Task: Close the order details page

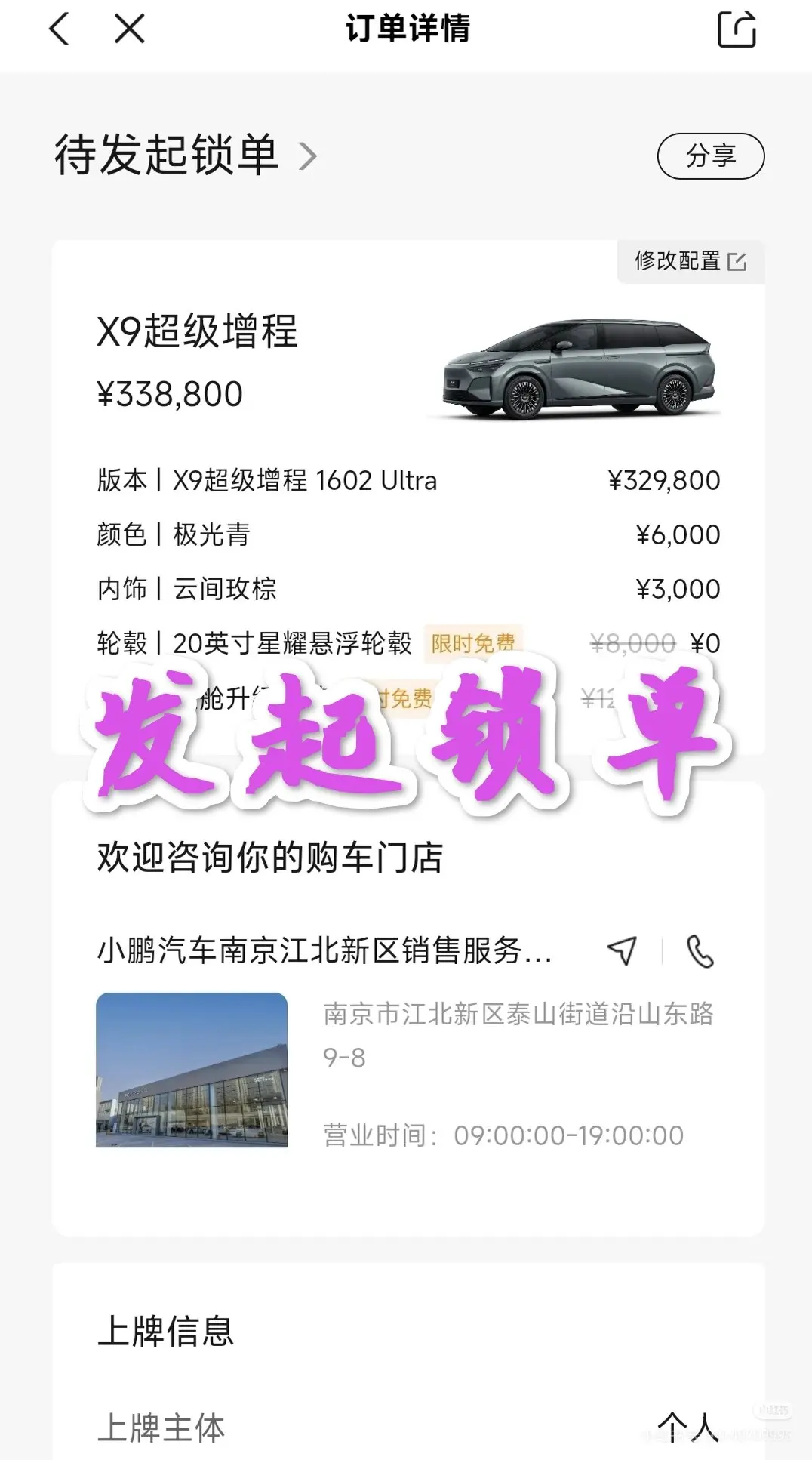Action: click(129, 30)
